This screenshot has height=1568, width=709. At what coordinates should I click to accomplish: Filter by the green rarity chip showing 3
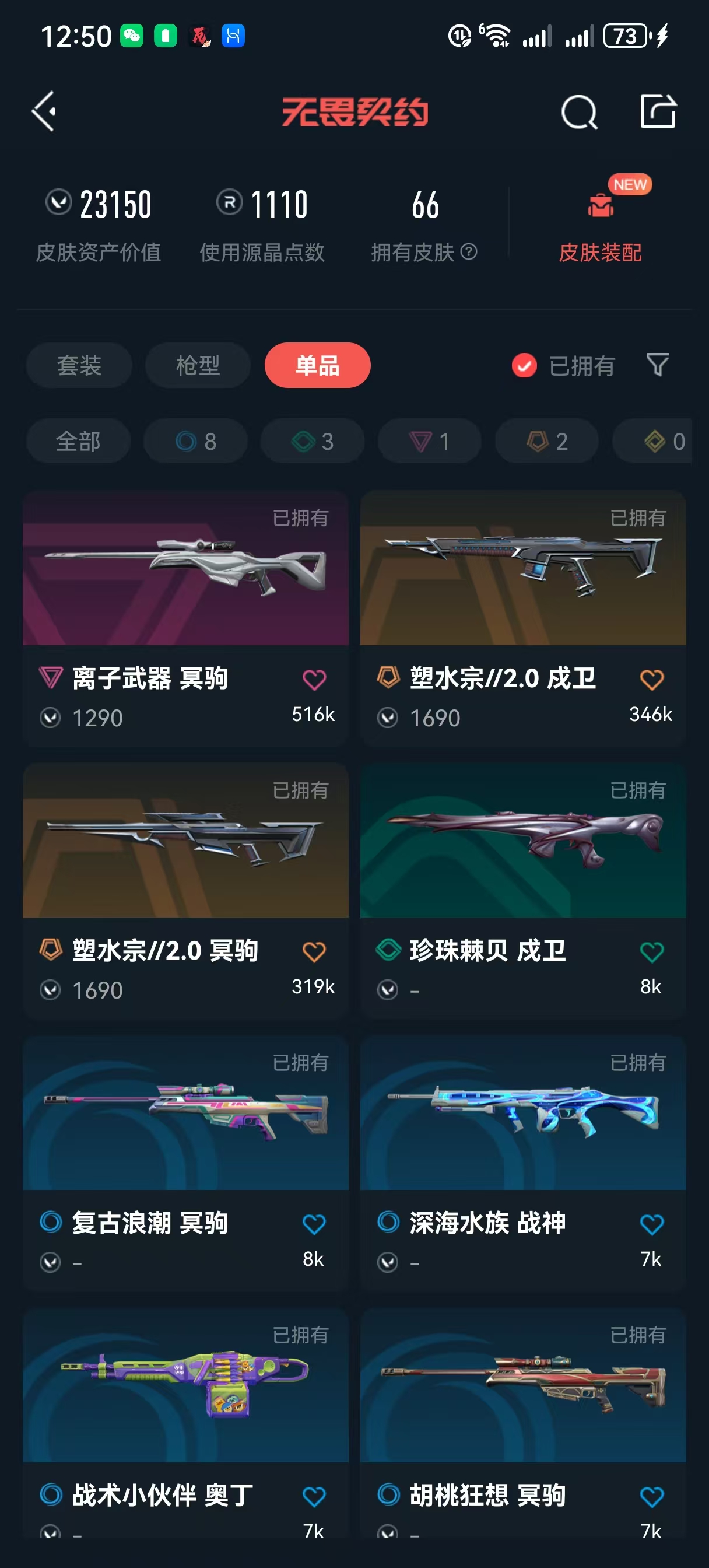click(x=313, y=442)
